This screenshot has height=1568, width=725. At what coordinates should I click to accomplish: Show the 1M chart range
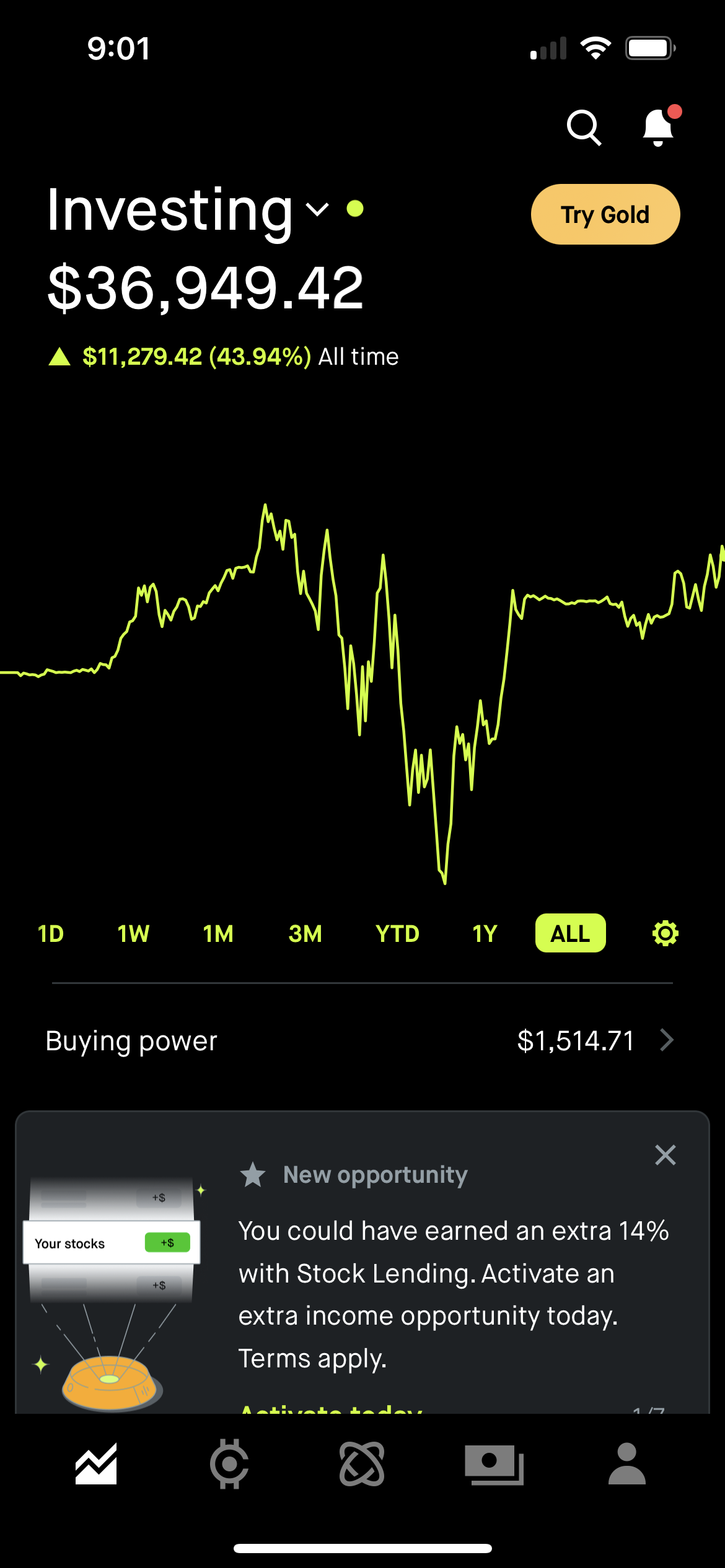[x=218, y=933]
